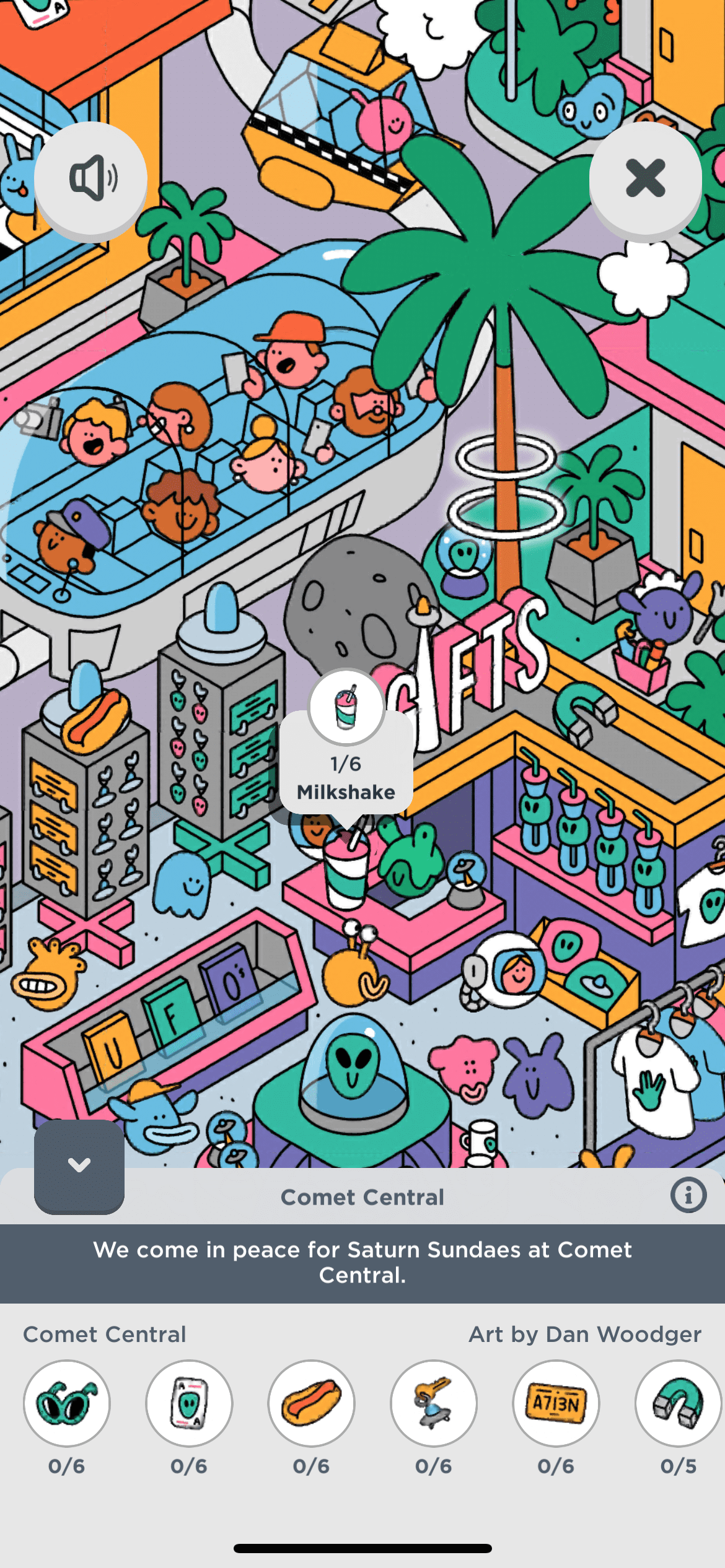Select the horseshoe magnet item
This screenshot has width=725, height=1568.
click(677, 1403)
